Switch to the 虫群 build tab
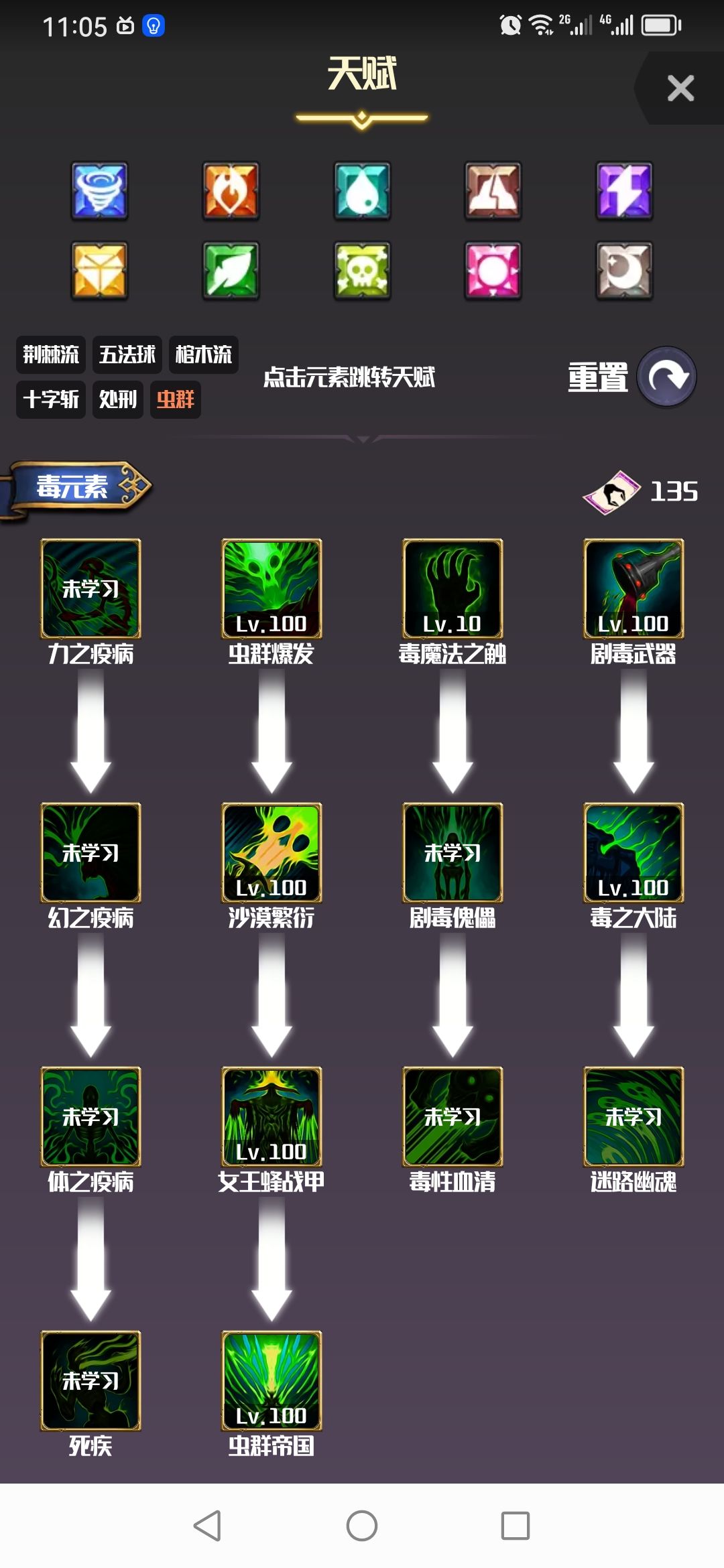 click(175, 399)
